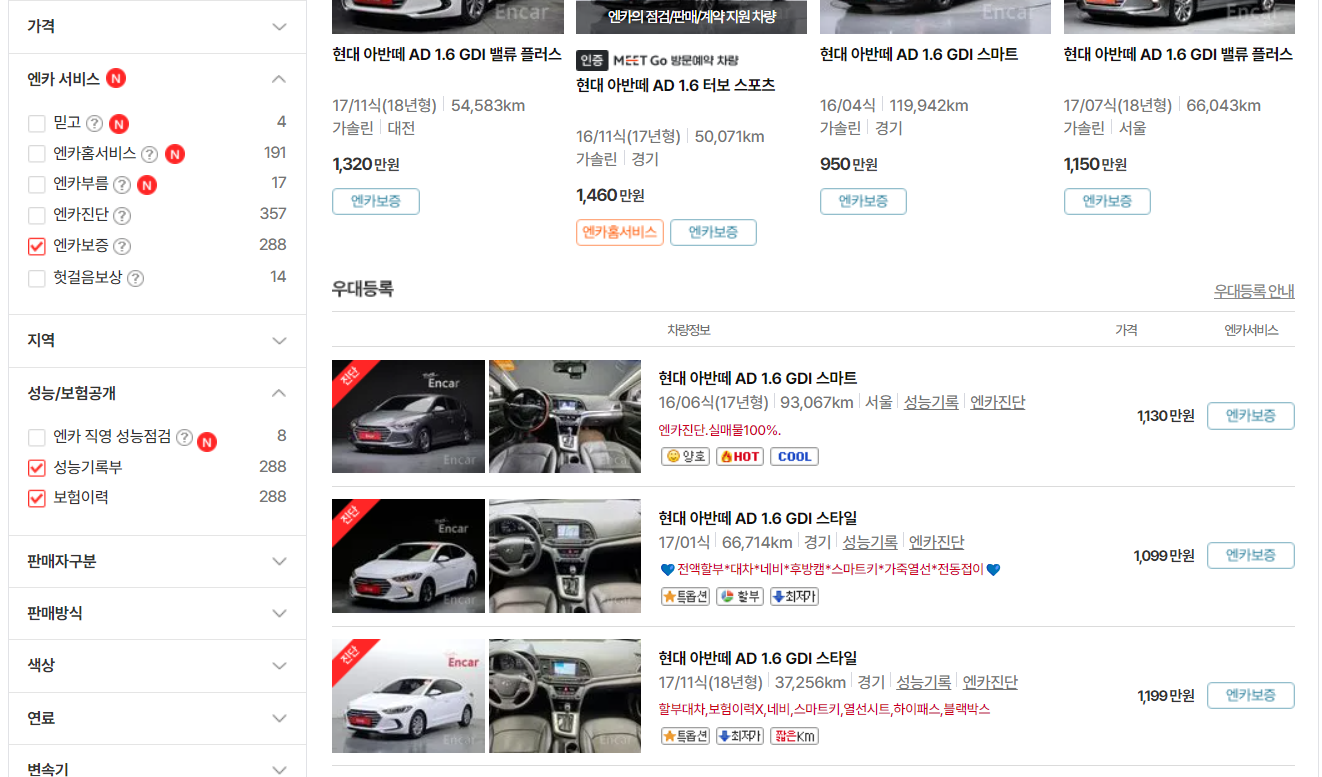Expand the 색상 filter
The image size is (1322, 777).
[279, 665]
